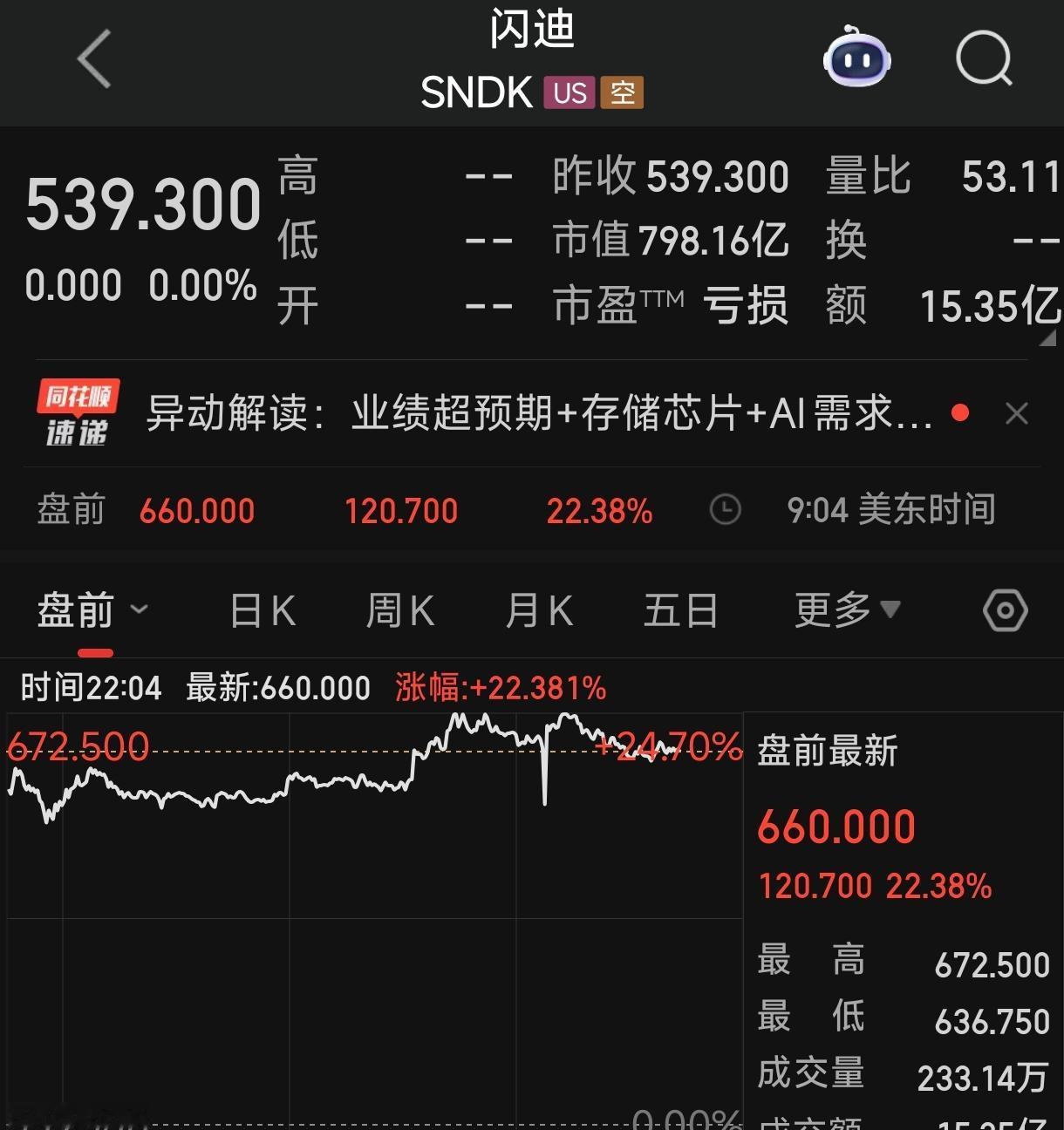1064x1130 pixels.
Task: Tap the +24.70% marker on the chart
Action: 667,747
